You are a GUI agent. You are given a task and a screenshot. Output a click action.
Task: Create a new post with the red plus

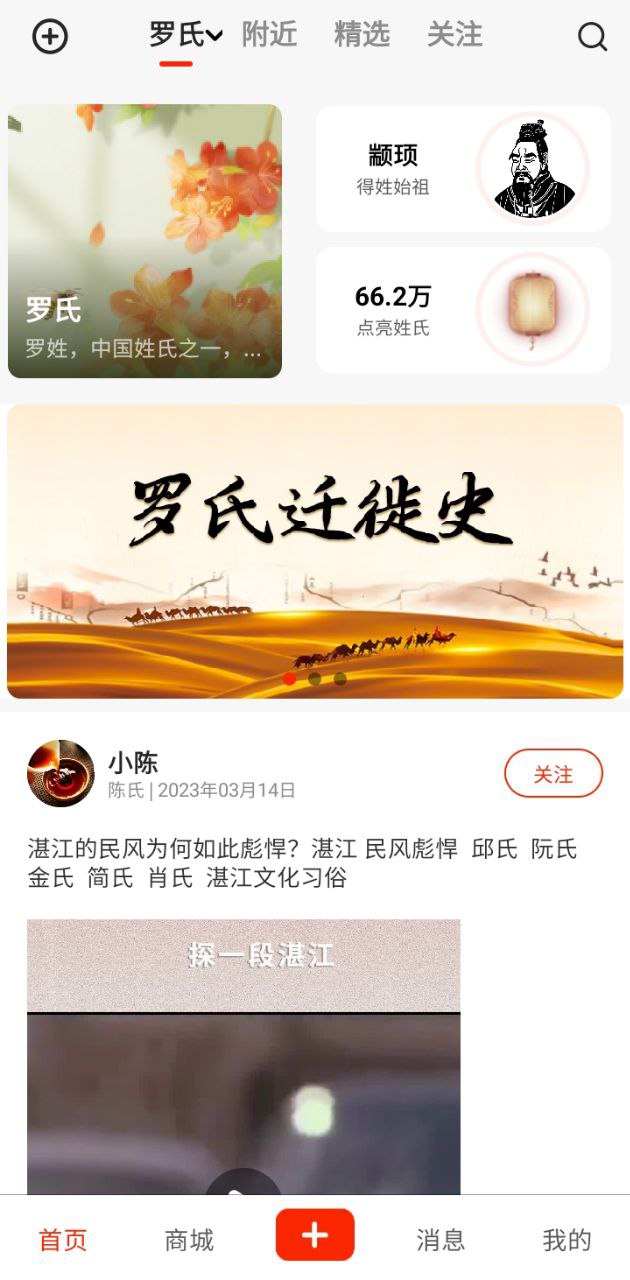tap(315, 1235)
